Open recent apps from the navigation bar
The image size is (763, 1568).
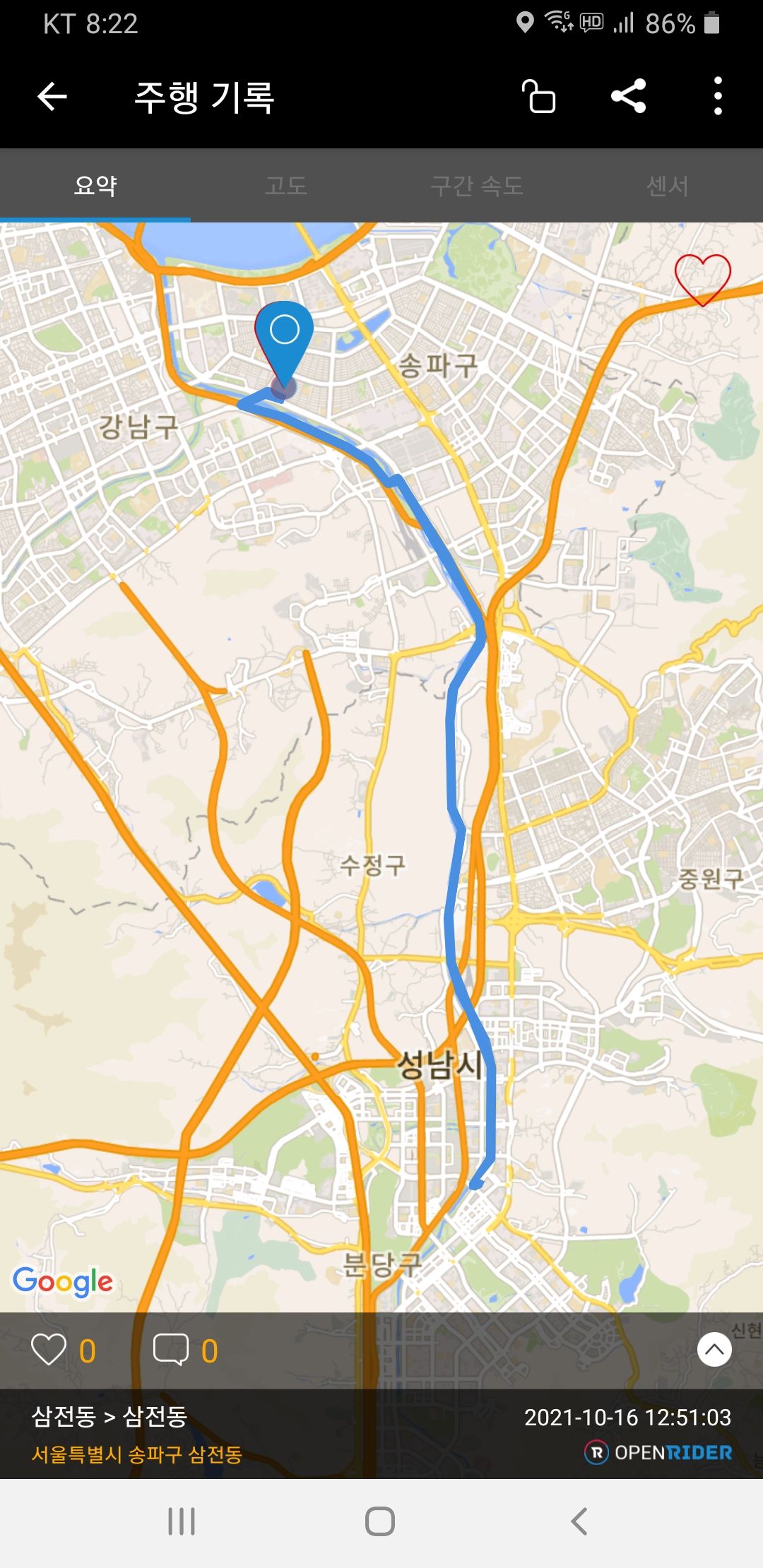click(x=182, y=1521)
